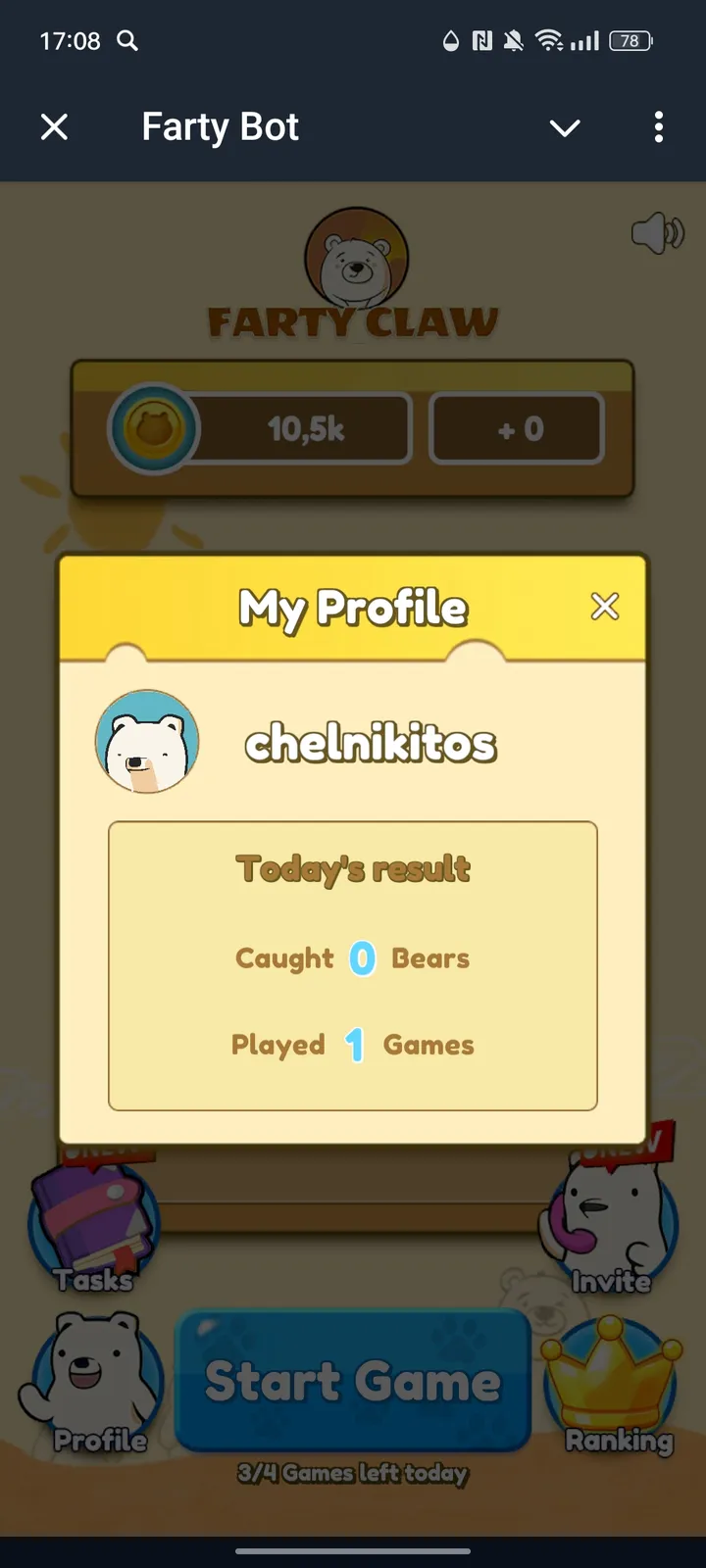The width and height of the screenshot is (706, 1568).
Task: Tap the +0 counter field
Action: 516,427
